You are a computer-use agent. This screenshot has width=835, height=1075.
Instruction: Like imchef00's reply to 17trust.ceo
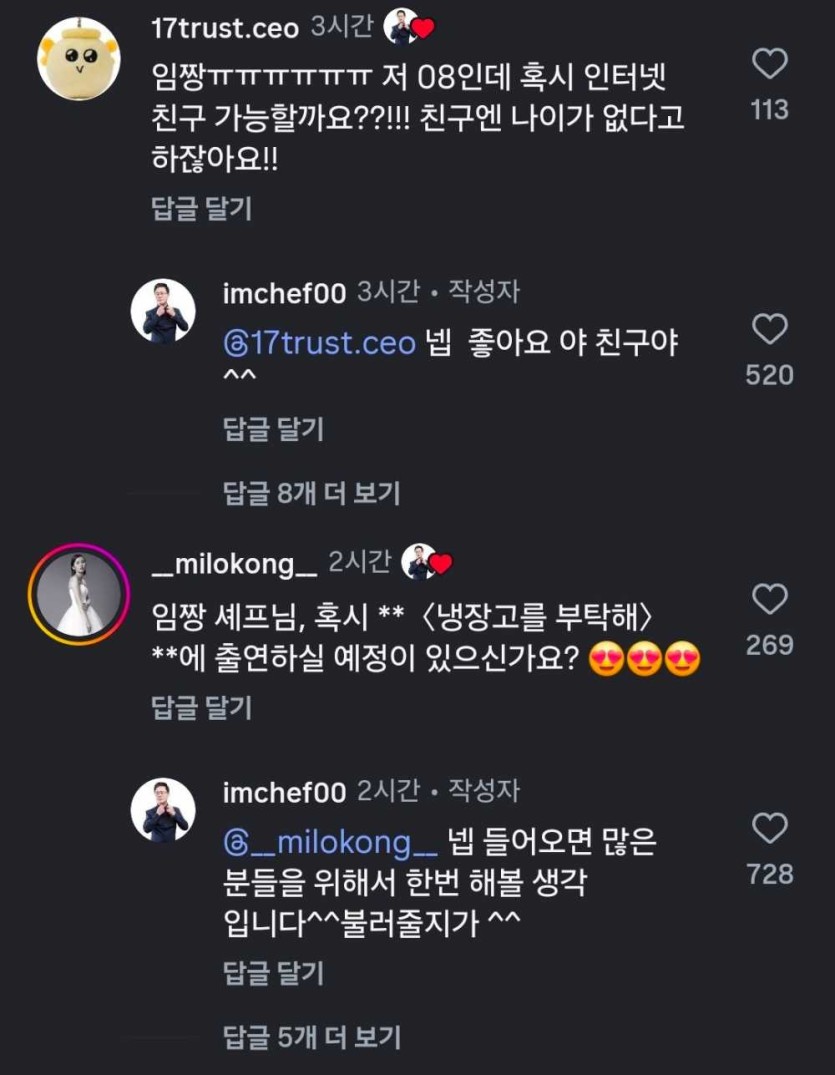(769, 329)
